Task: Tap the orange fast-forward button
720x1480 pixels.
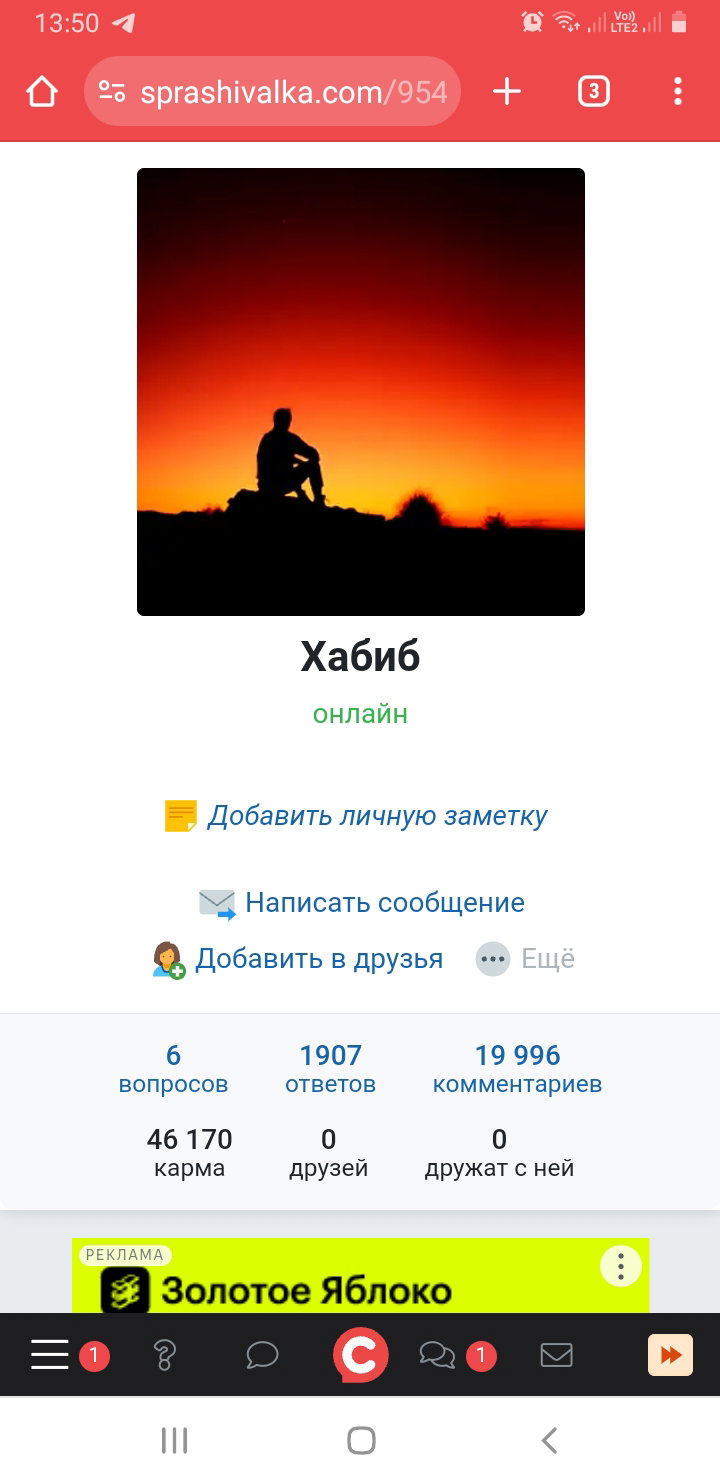Action: pyautogui.click(x=670, y=1355)
